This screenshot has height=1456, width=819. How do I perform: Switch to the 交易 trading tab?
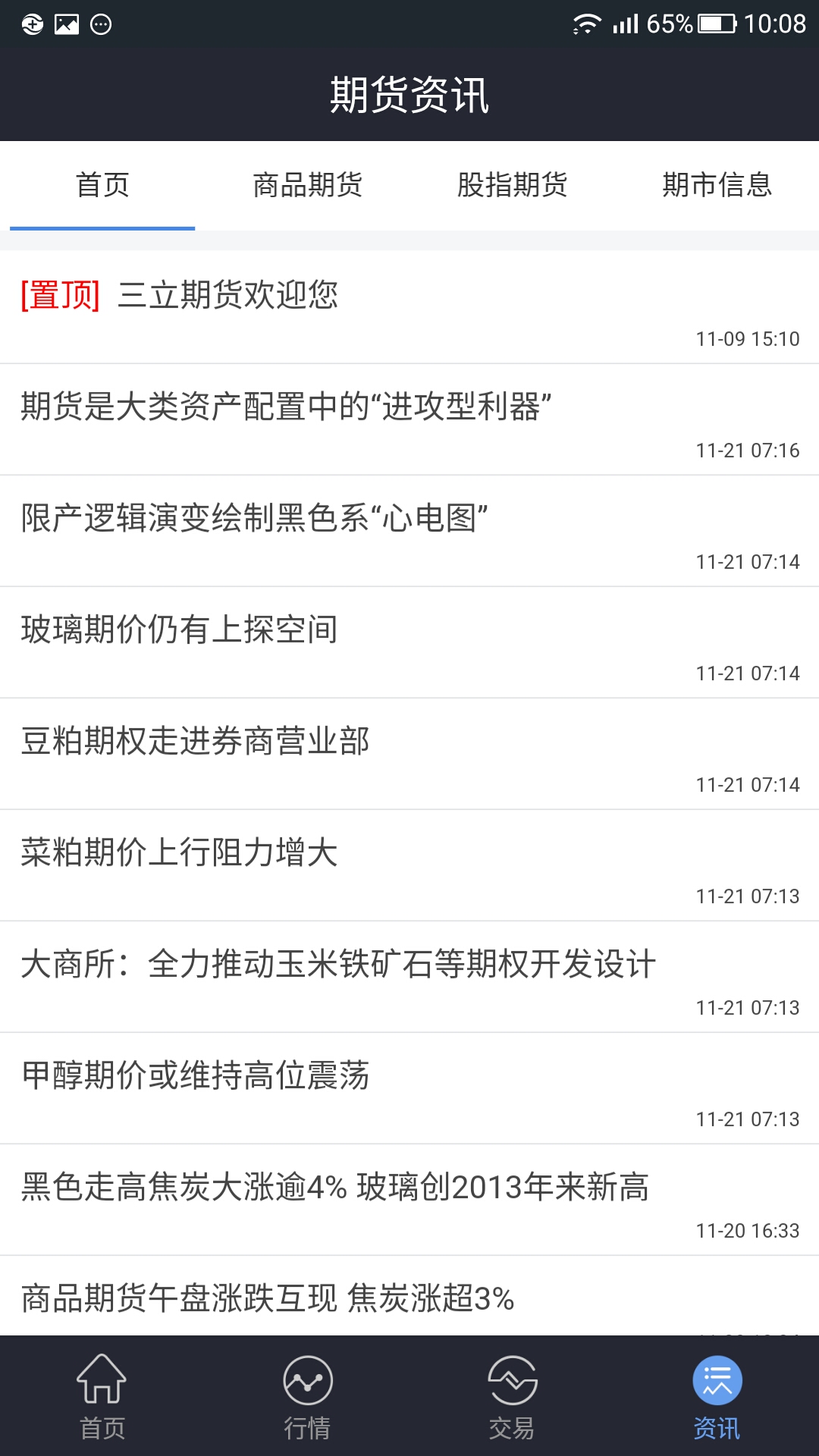click(512, 1397)
